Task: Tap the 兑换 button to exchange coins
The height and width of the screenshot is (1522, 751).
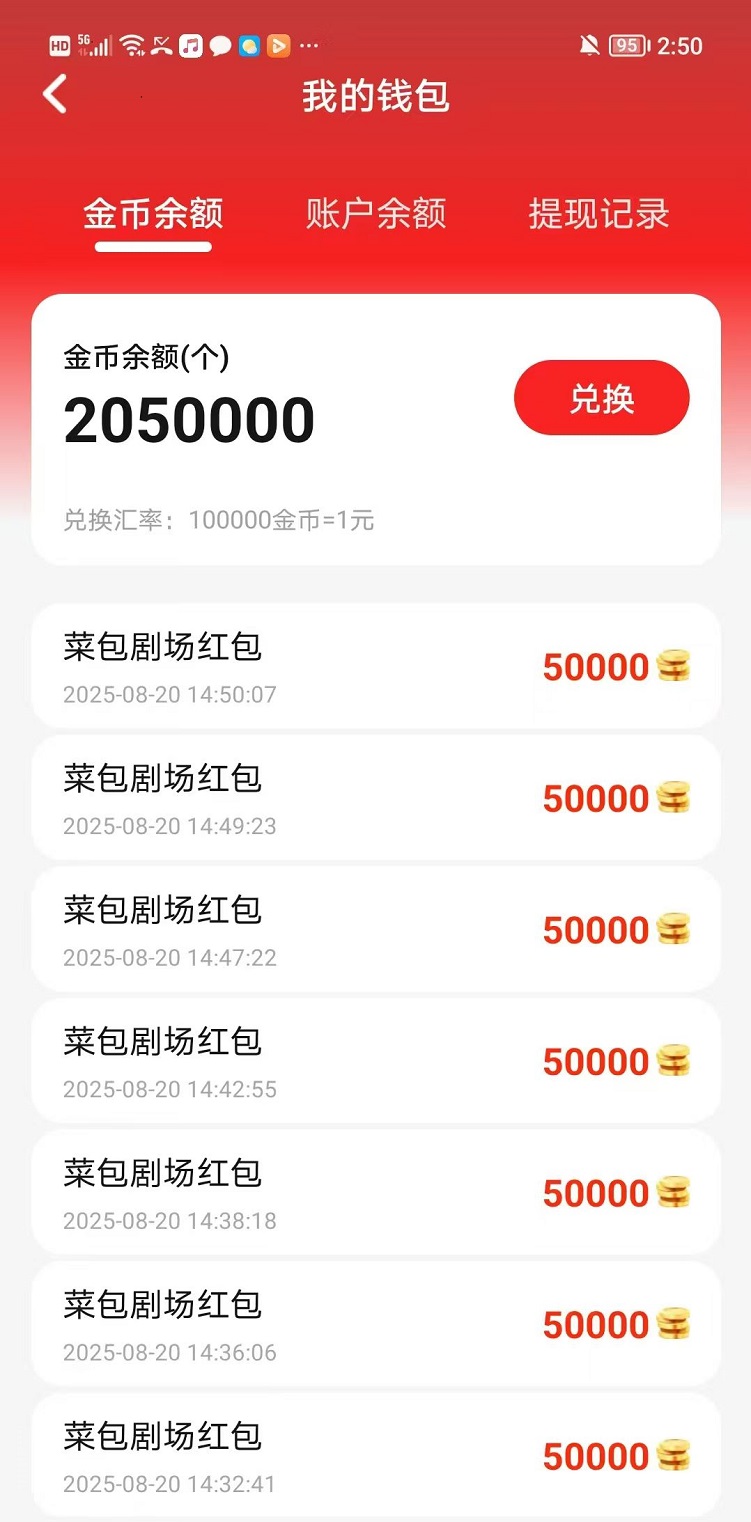Action: (601, 398)
